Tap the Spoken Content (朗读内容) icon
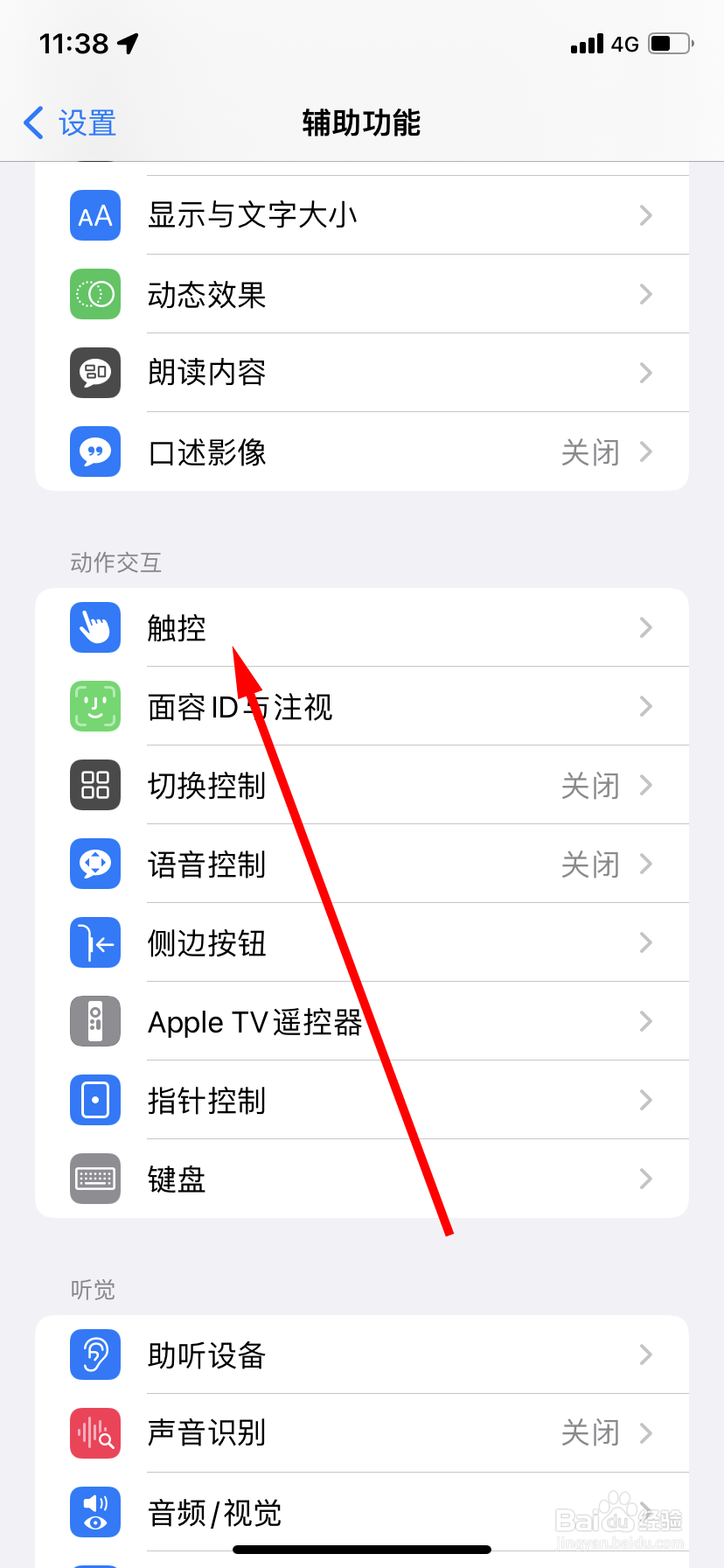 [94, 373]
